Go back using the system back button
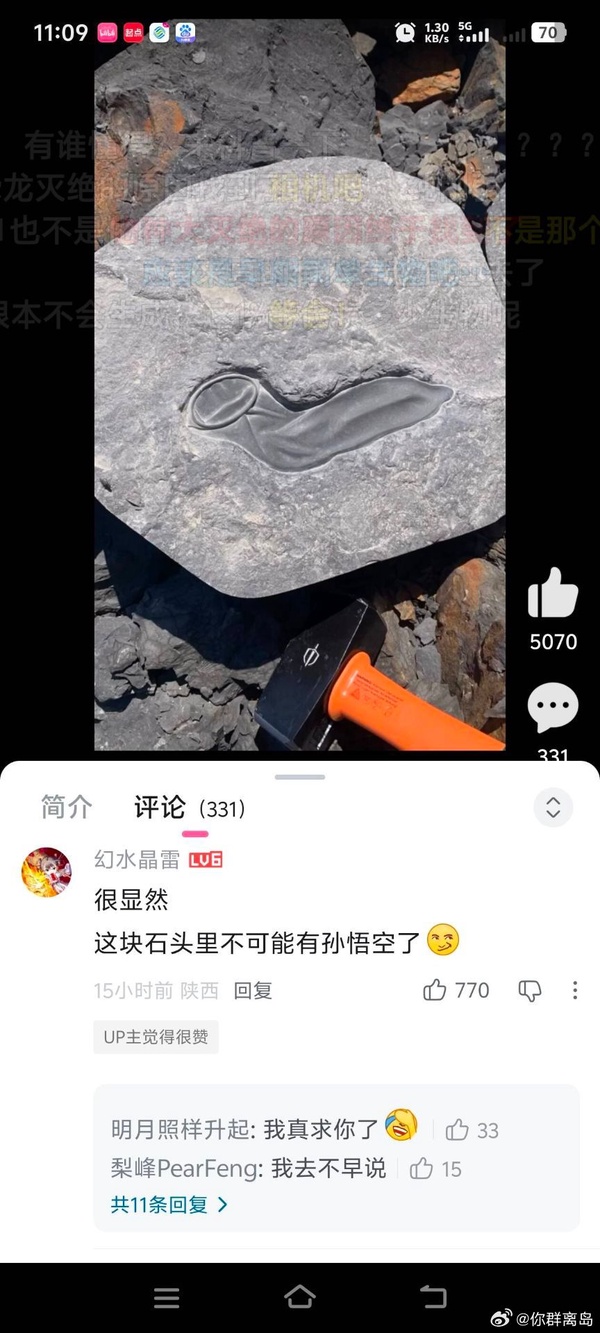The height and width of the screenshot is (1333, 600). coord(433,1298)
